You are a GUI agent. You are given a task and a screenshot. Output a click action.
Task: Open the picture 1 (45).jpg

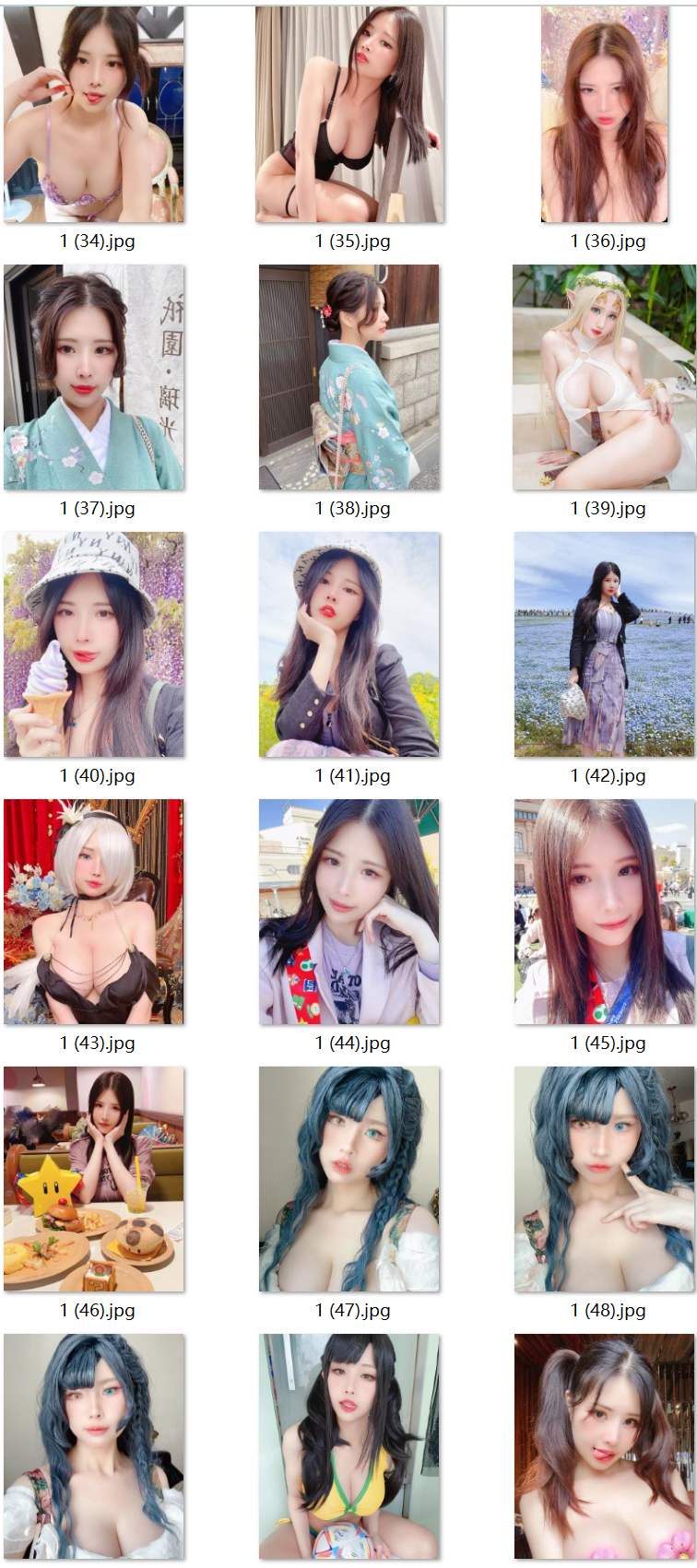pos(605,912)
